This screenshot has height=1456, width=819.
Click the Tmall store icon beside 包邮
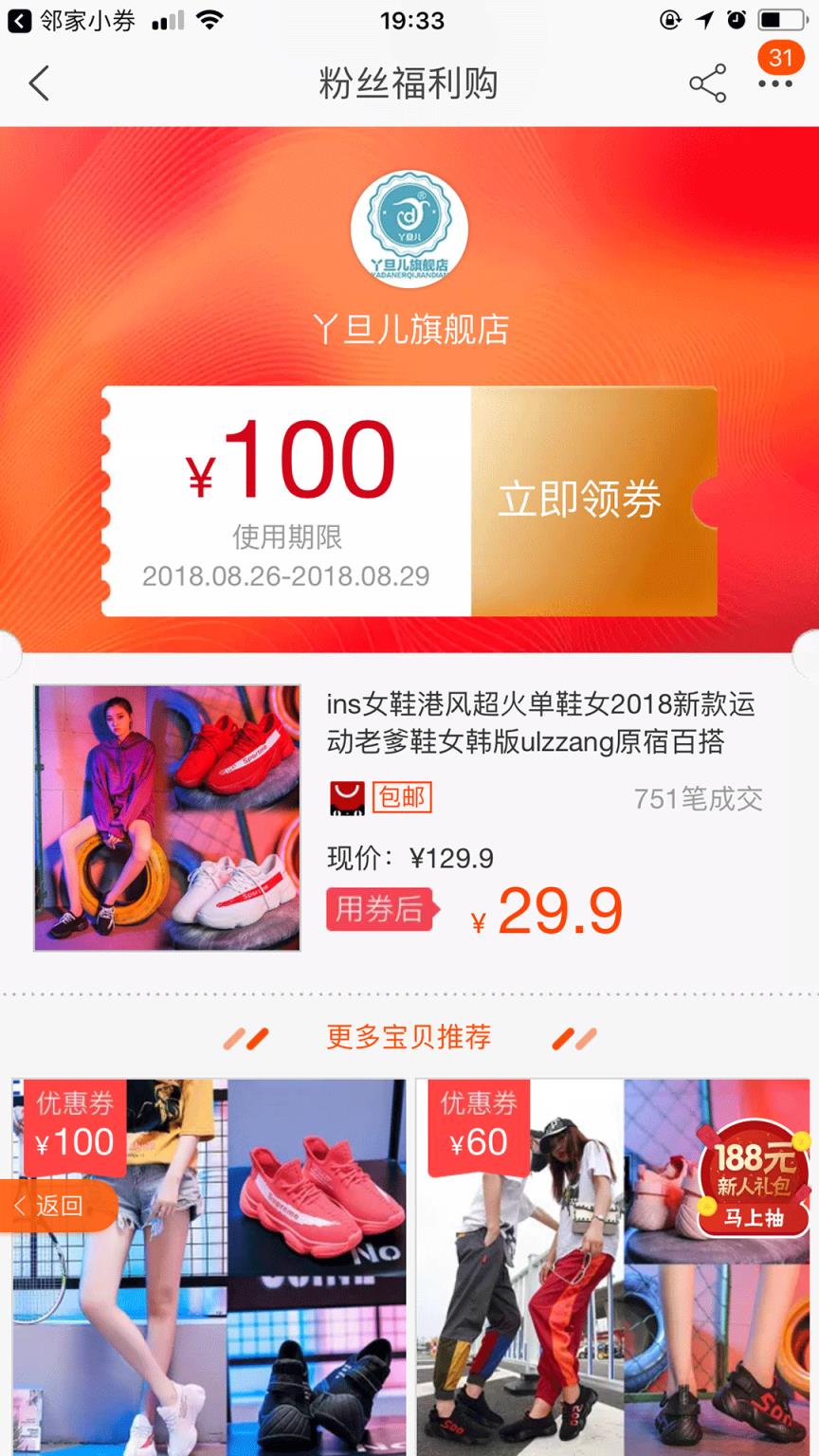tap(344, 797)
